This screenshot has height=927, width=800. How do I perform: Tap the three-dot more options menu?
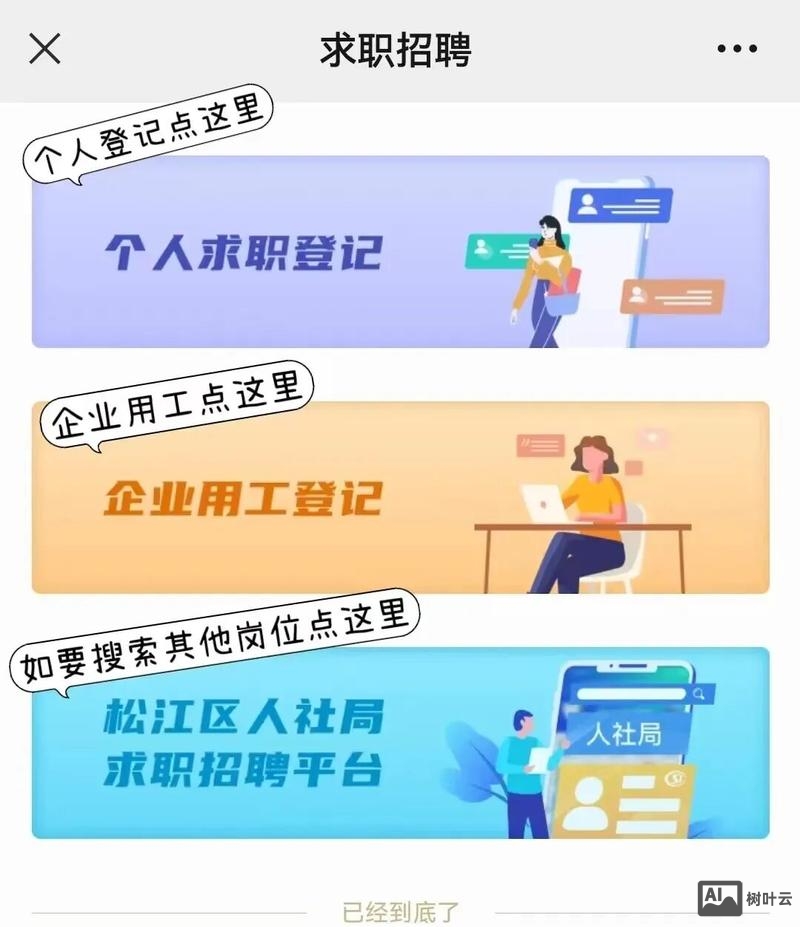pyautogui.click(x=737, y=47)
